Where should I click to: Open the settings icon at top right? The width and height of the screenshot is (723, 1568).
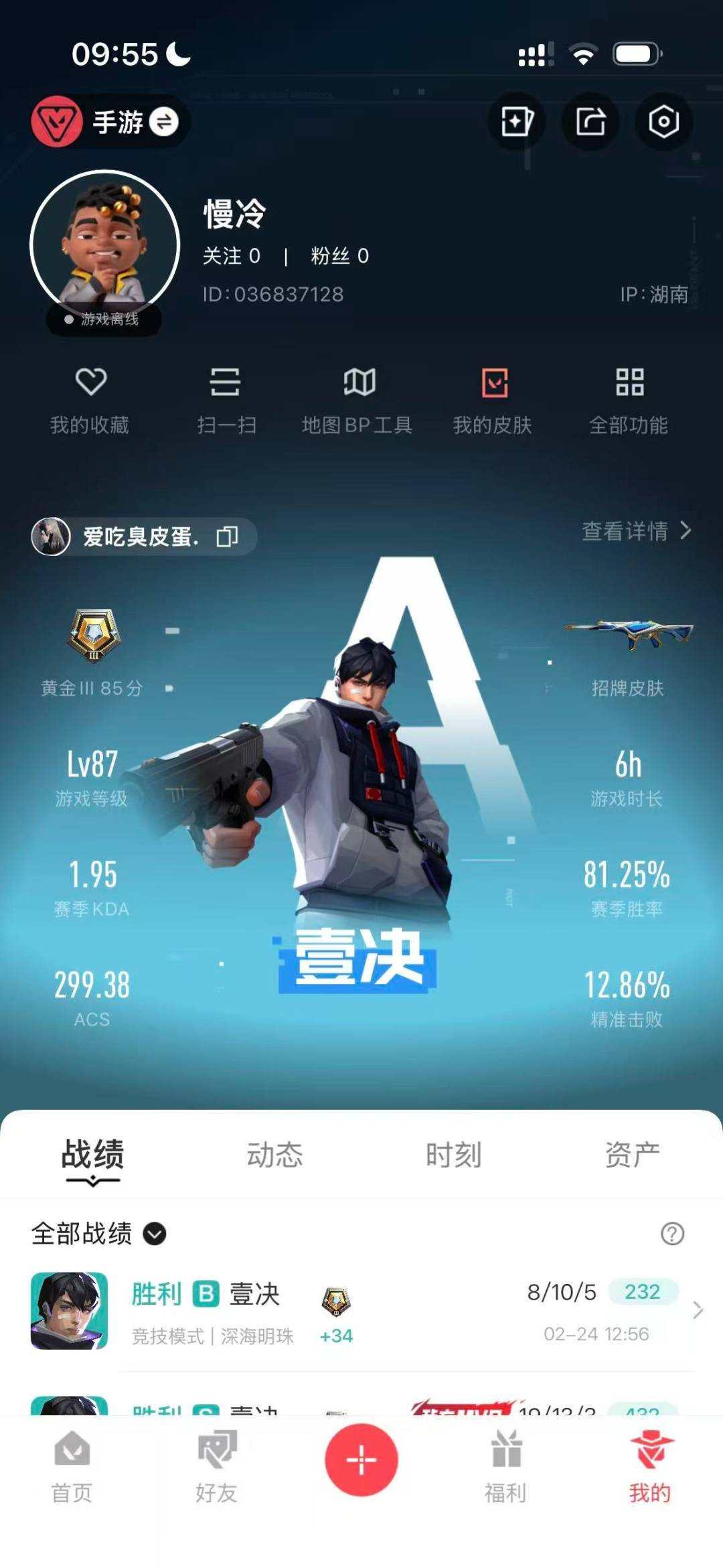pos(663,121)
